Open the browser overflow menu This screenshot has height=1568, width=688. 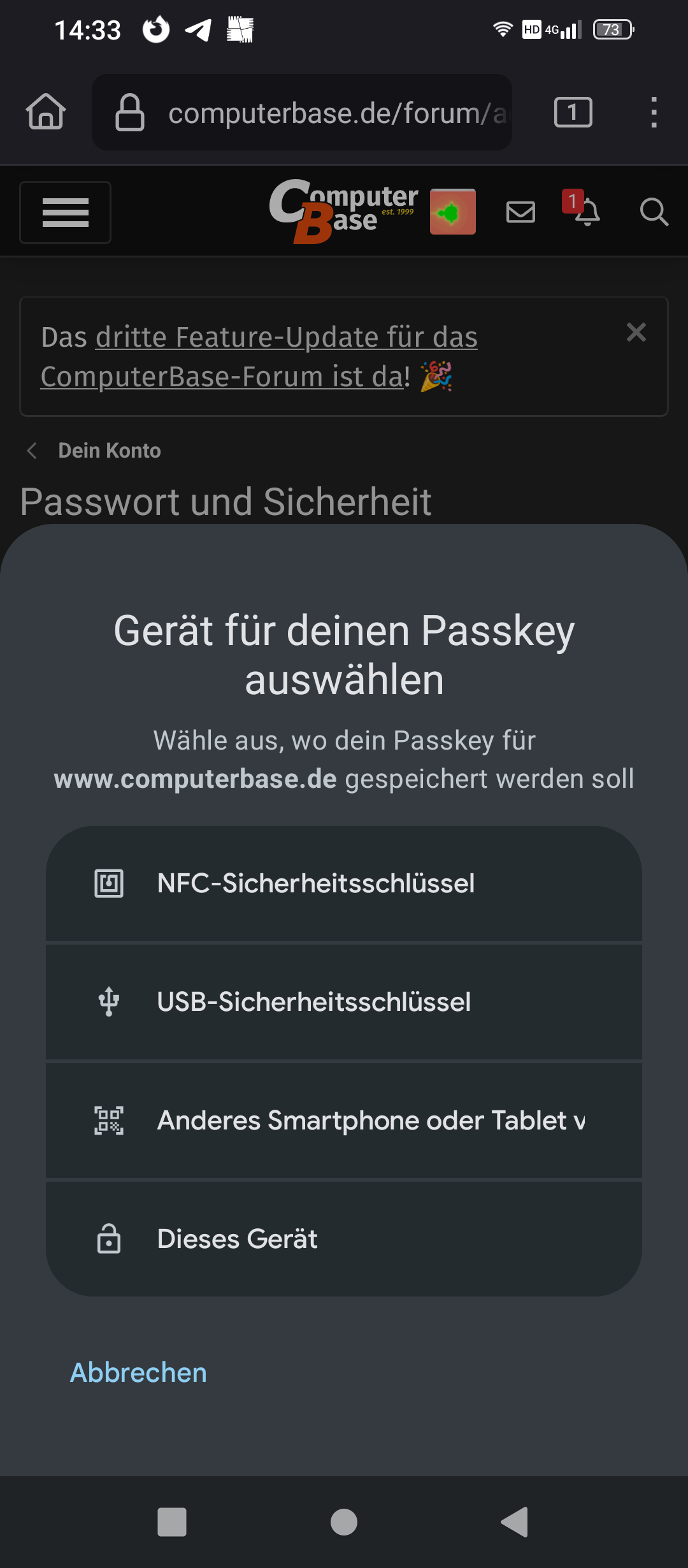pyautogui.click(x=654, y=113)
